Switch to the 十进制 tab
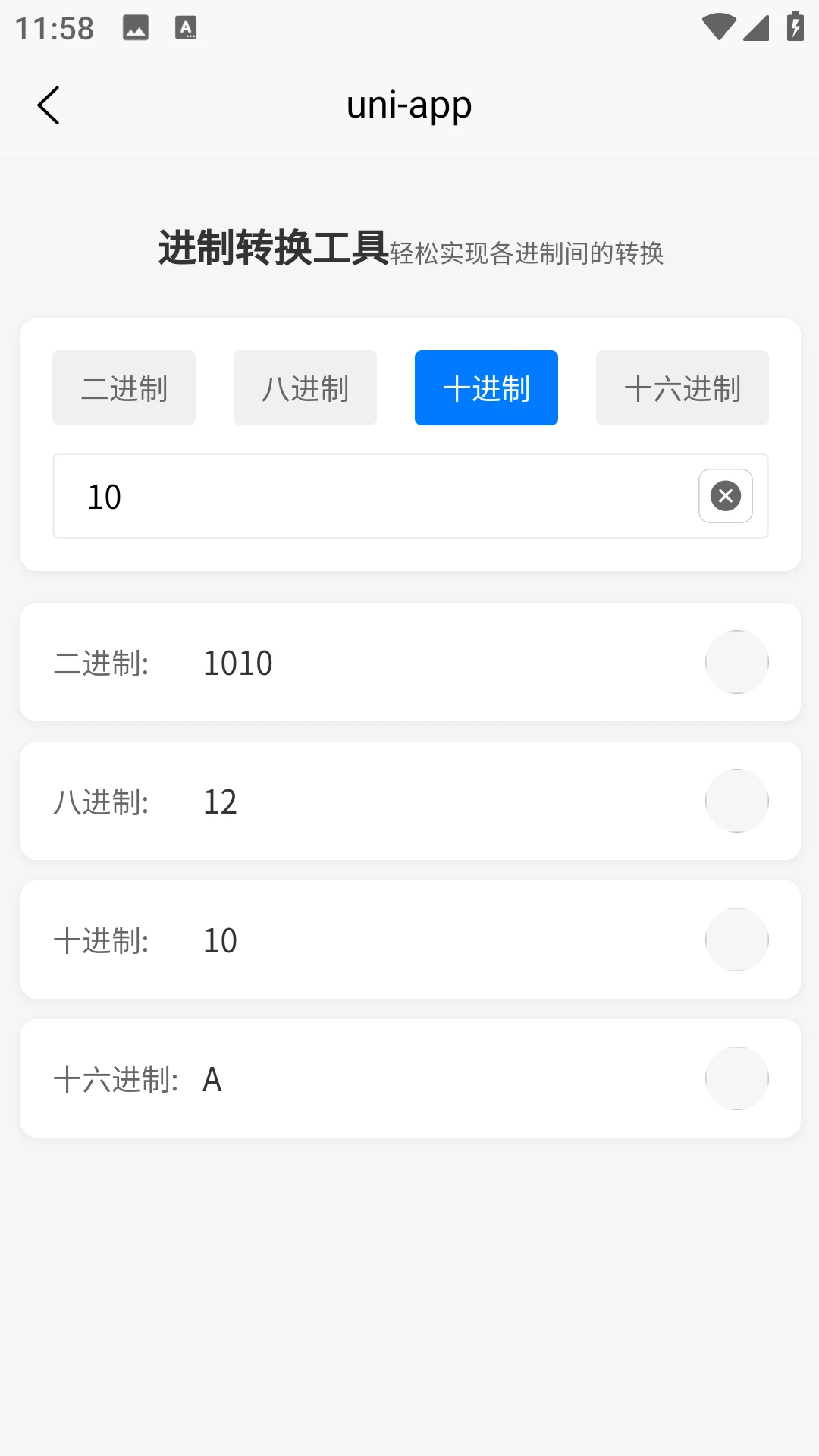The height and width of the screenshot is (1456, 819). click(485, 388)
